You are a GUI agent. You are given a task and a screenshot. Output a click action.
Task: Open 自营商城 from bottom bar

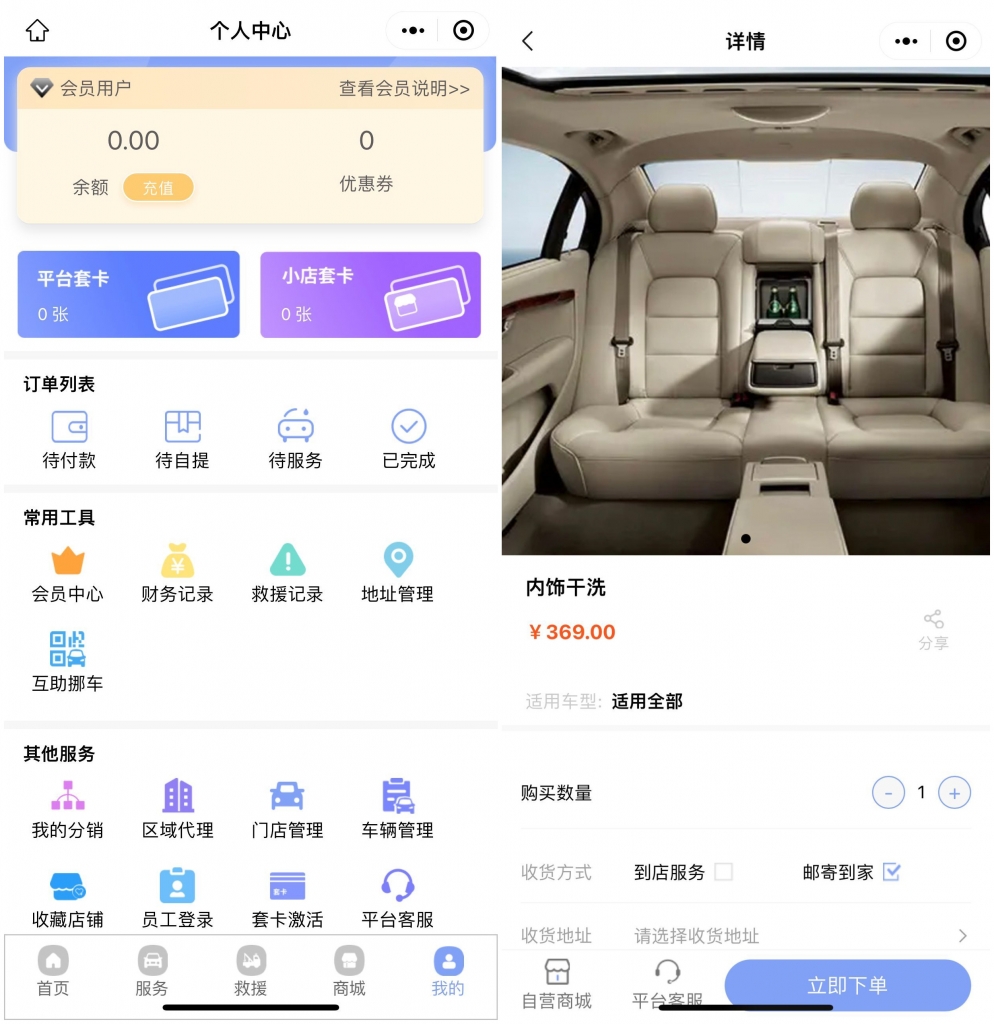[x=556, y=984]
